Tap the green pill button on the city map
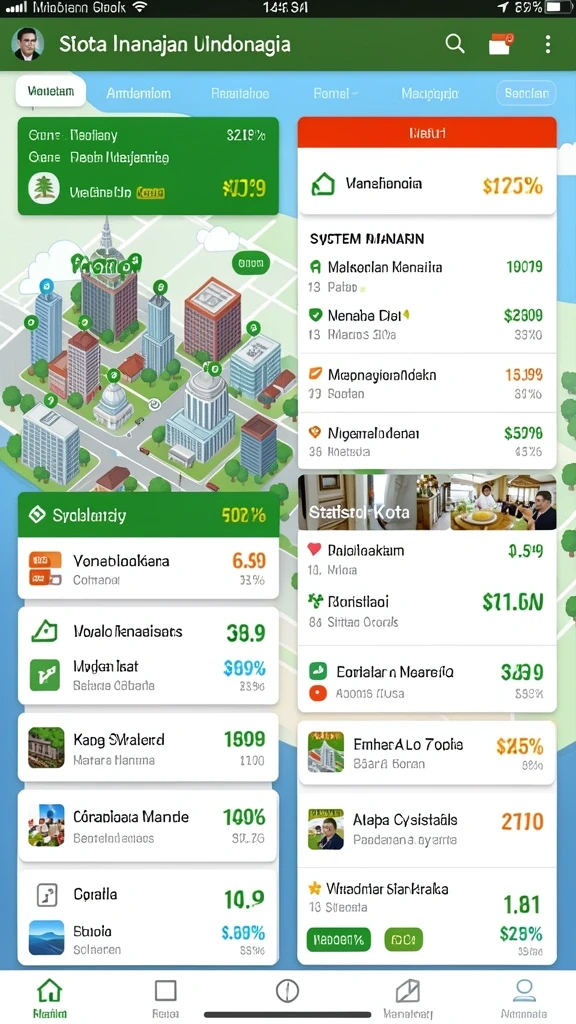Image resolution: width=576 pixels, height=1024 pixels. point(251,264)
